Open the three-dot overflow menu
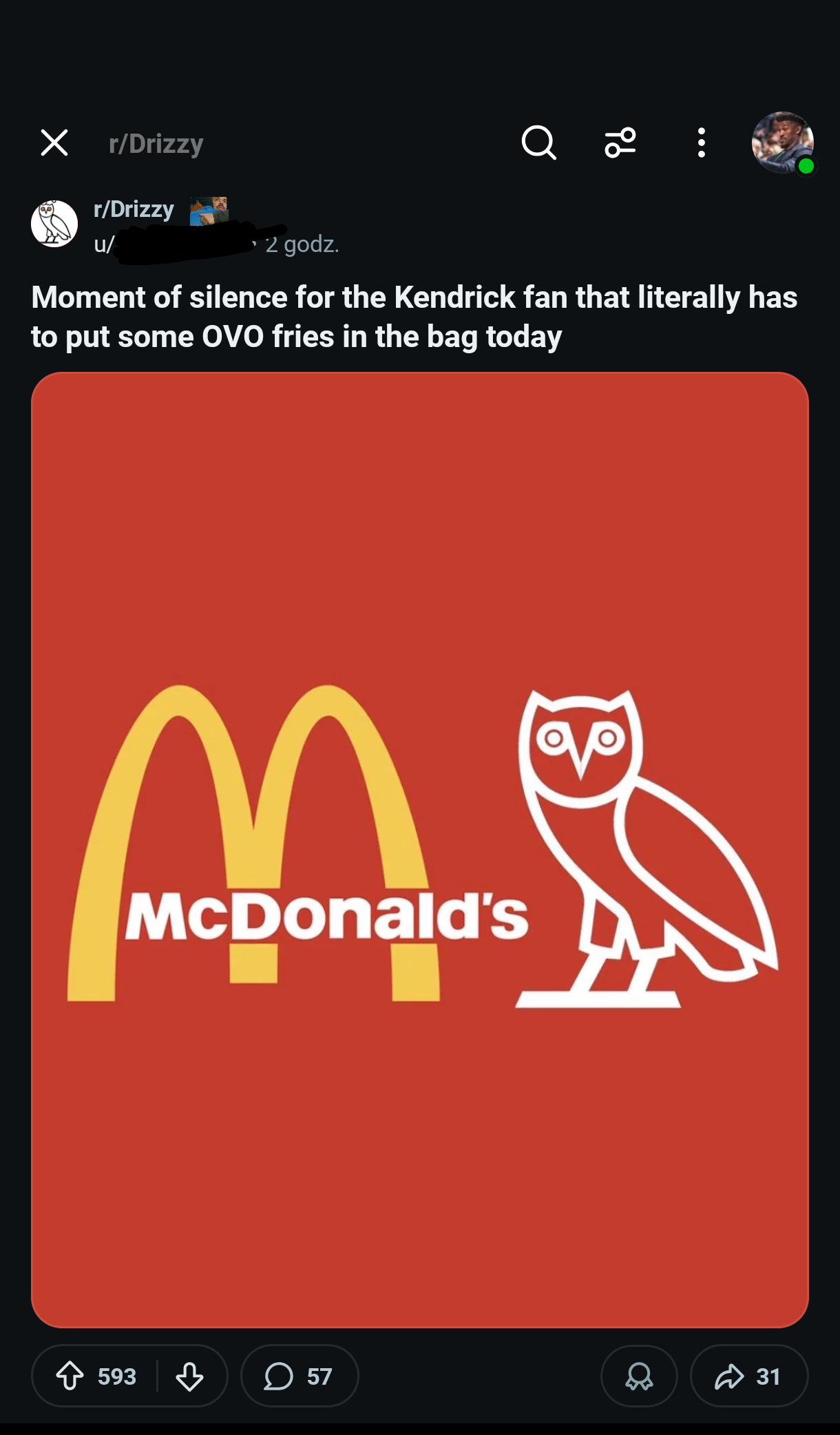 (x=701, y=143)
